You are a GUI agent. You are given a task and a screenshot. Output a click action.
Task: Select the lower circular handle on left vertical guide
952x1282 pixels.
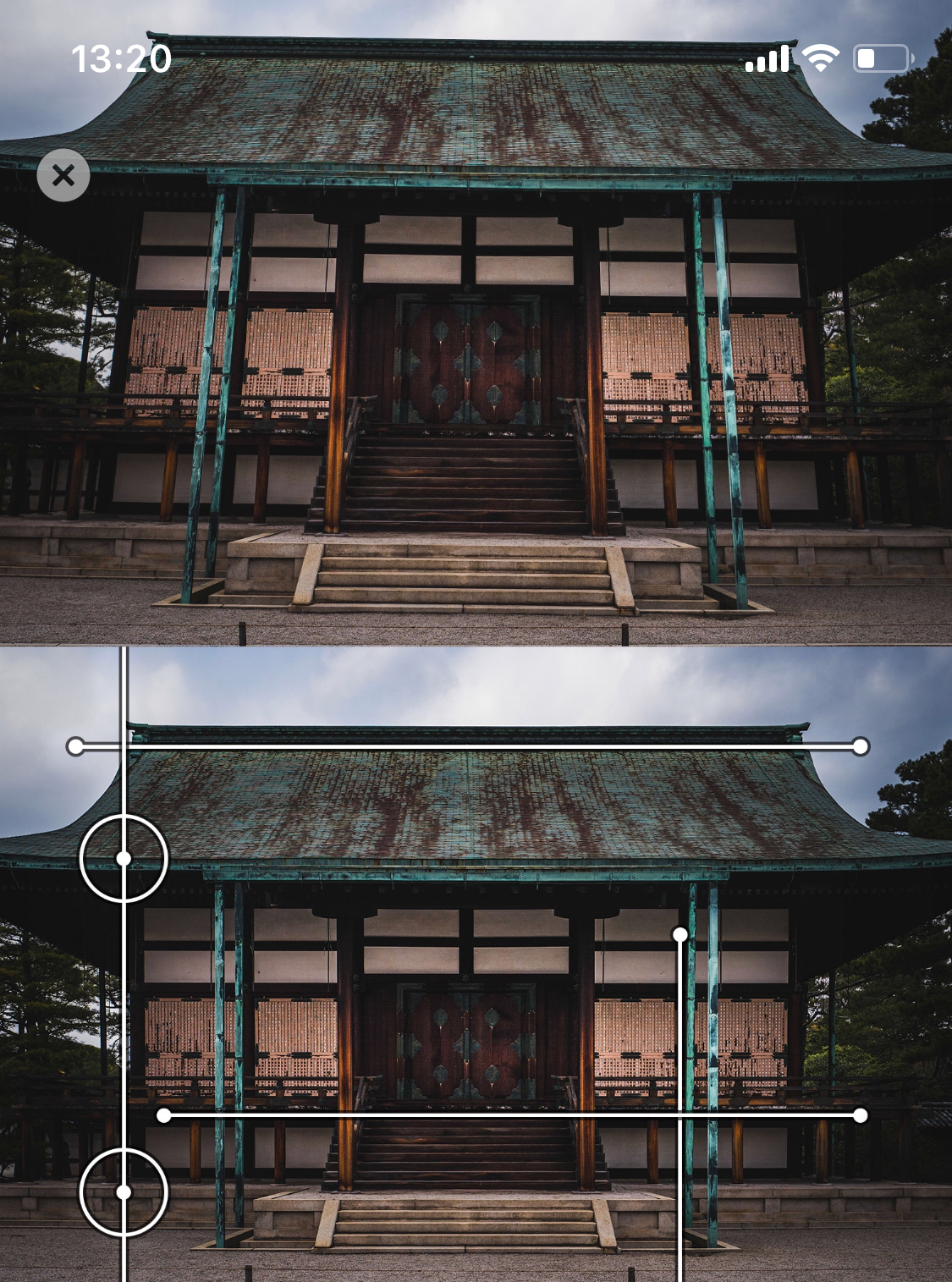click(x=124, y=1191)
